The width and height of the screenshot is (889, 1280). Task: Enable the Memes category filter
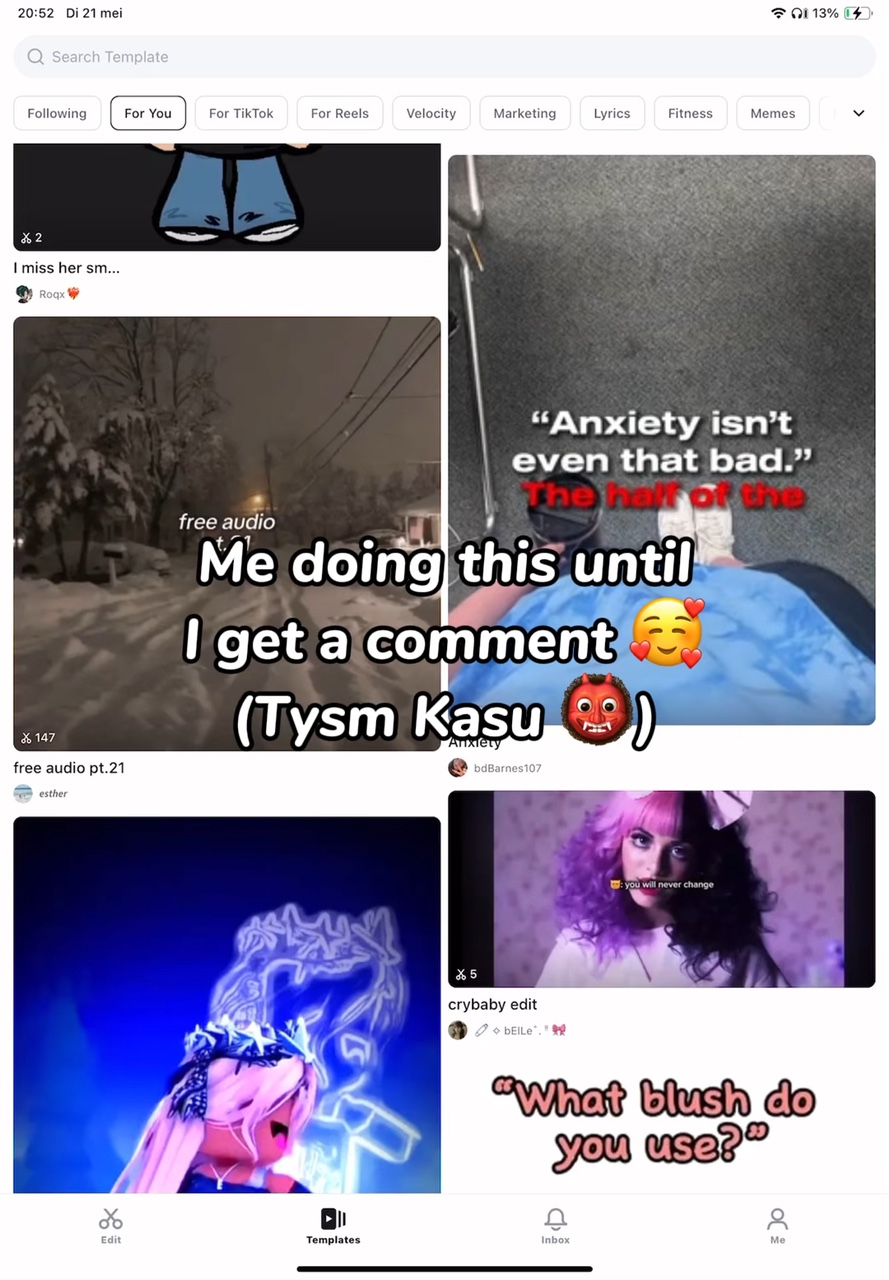[x=772, y=113]
